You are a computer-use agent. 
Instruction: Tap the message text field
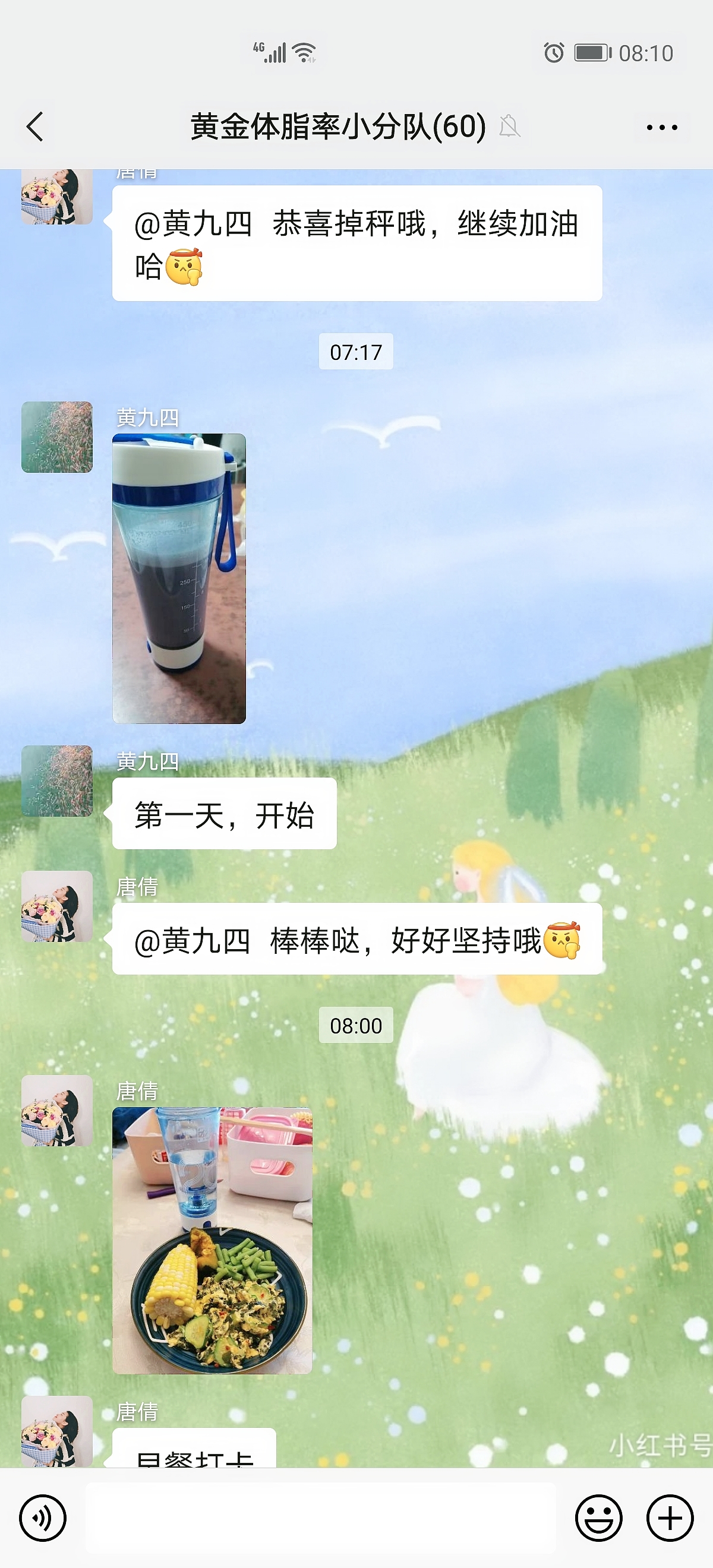coord(320,1518)
